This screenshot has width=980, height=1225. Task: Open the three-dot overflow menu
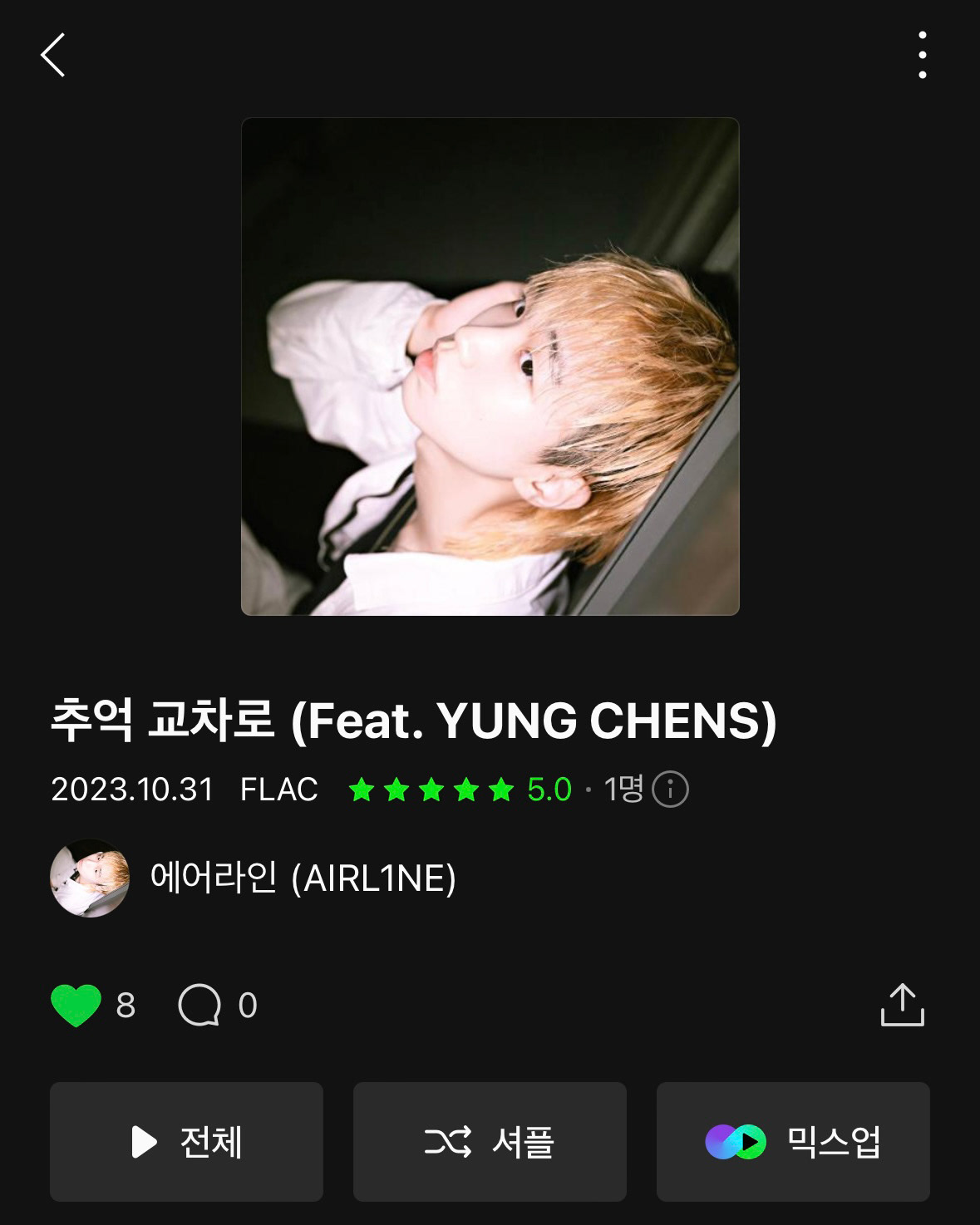point(922,56)
